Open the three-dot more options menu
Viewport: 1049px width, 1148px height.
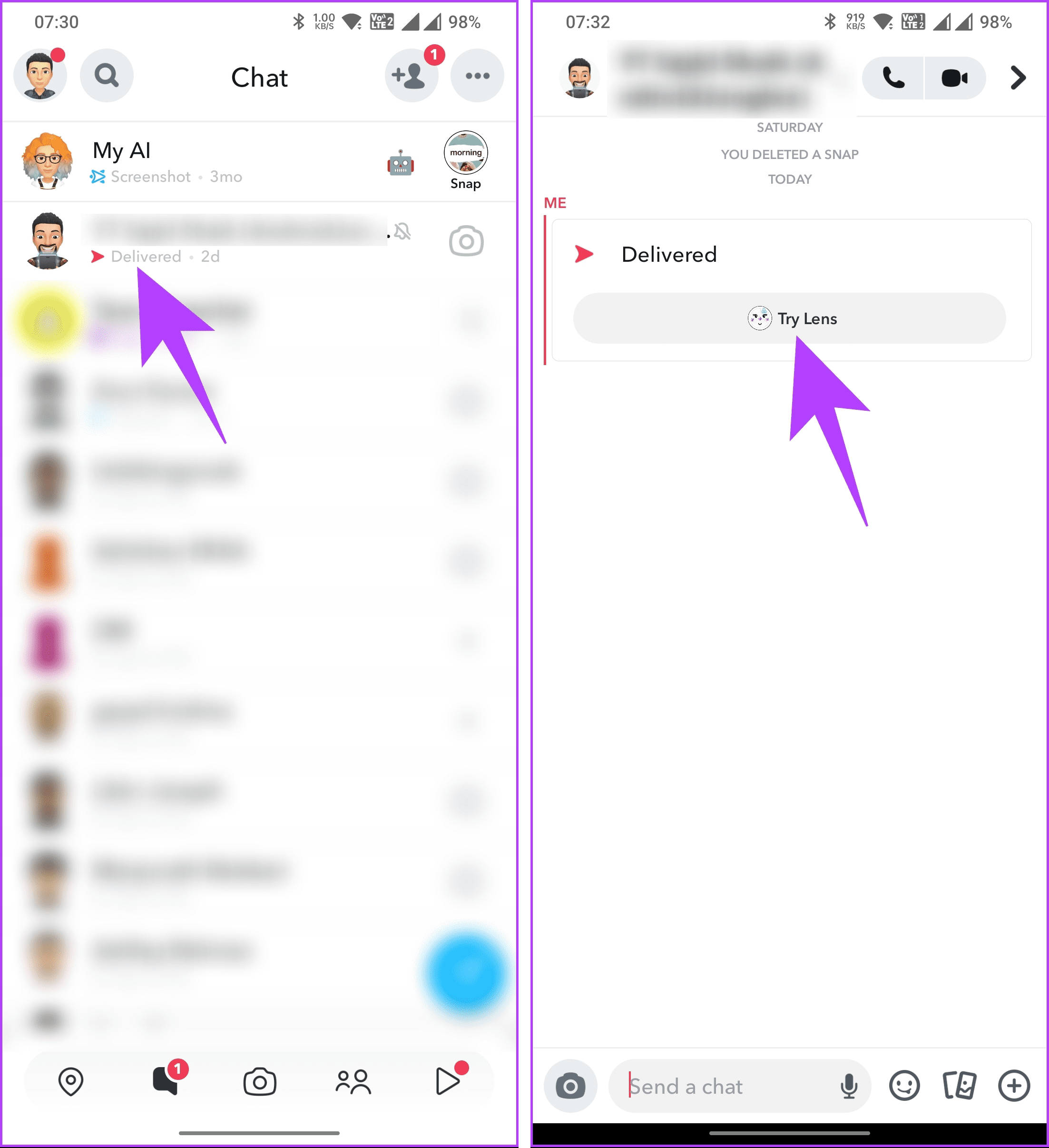[477, 76]
